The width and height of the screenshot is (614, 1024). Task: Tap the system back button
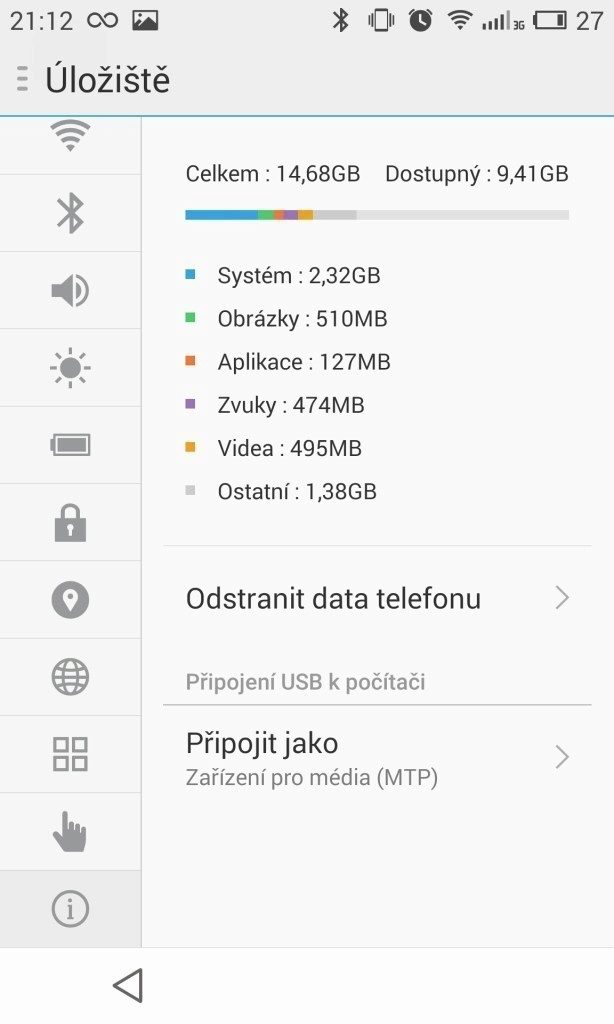click(128, 985)
